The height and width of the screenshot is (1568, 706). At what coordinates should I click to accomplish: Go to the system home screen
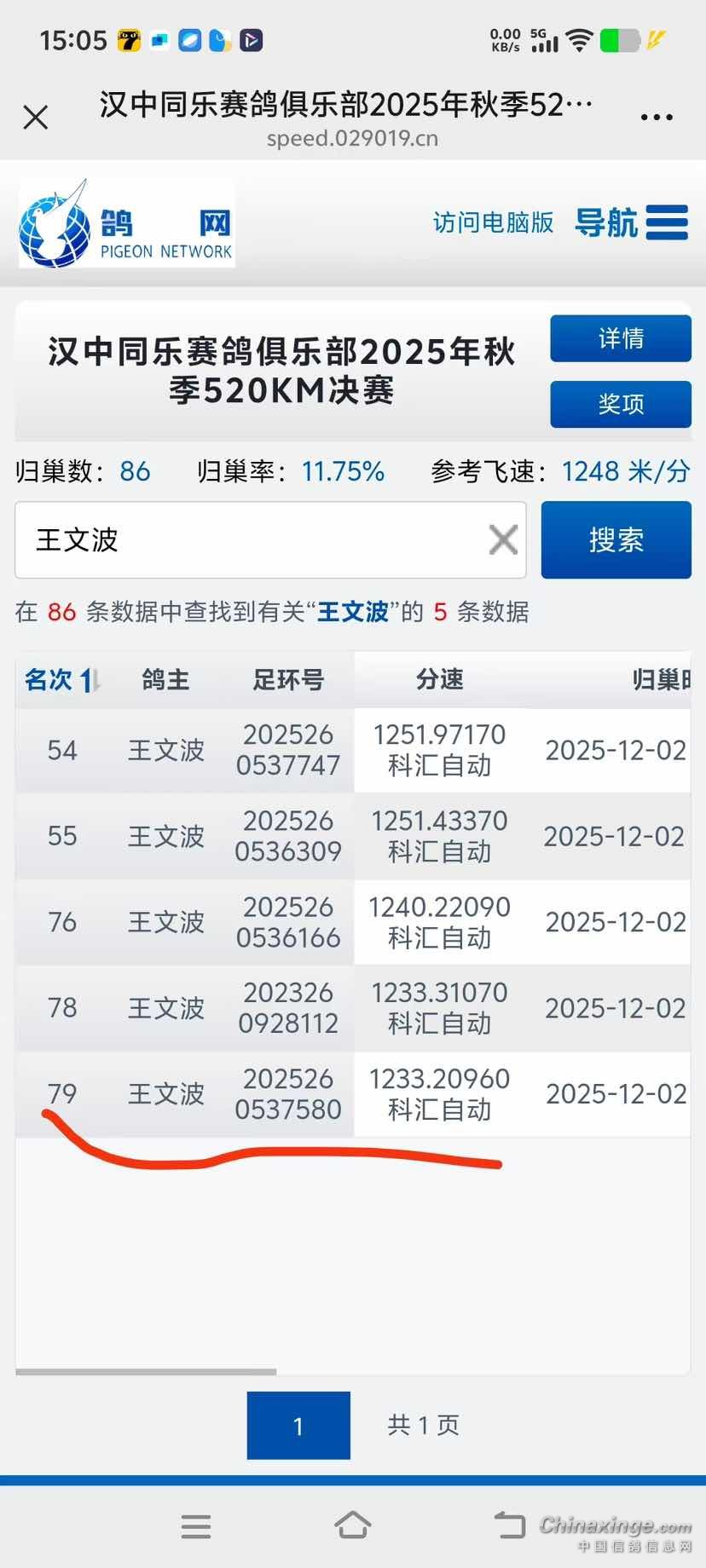(352, 1525)
